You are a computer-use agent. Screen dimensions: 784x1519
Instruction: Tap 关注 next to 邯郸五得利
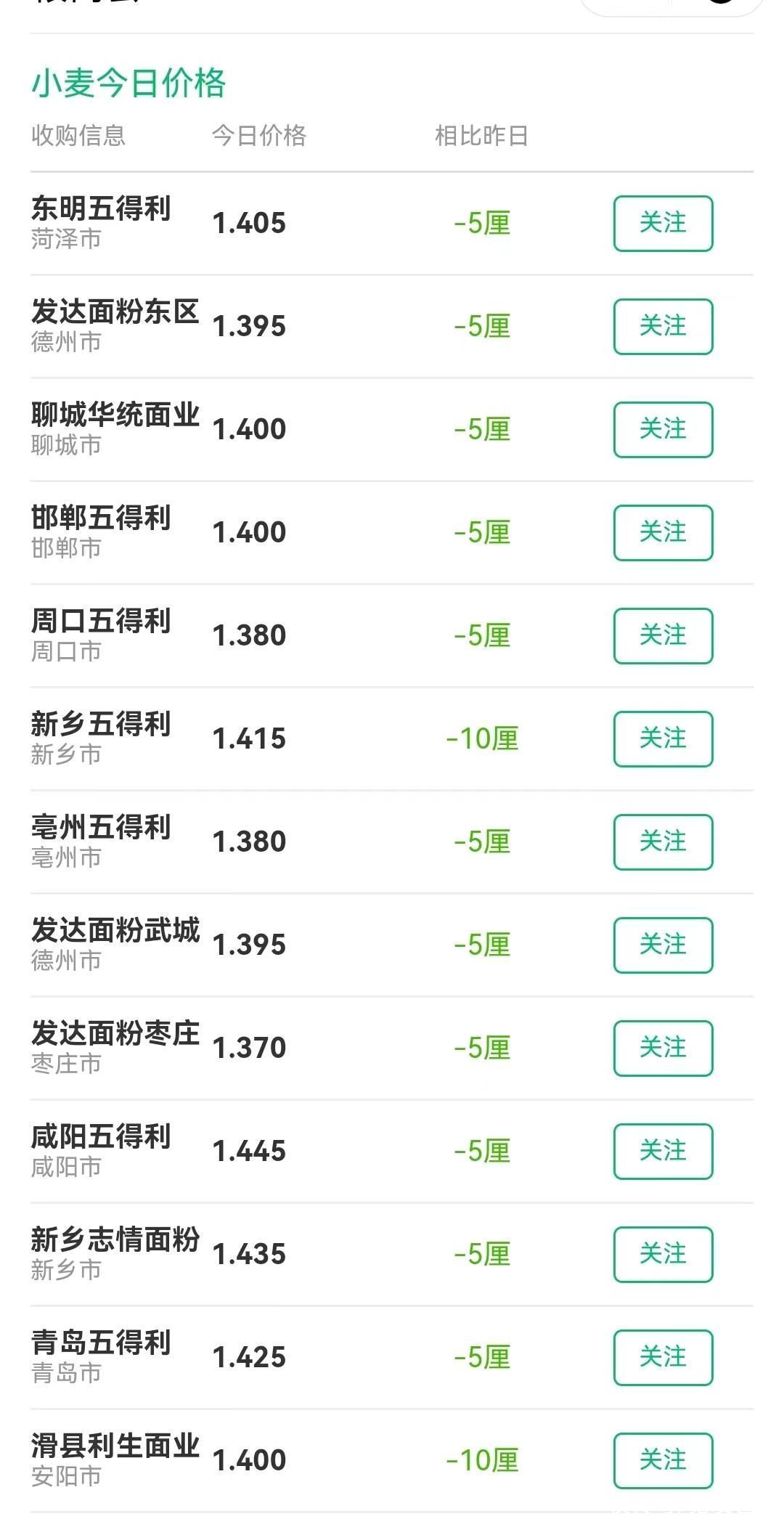tap(663, 533)
